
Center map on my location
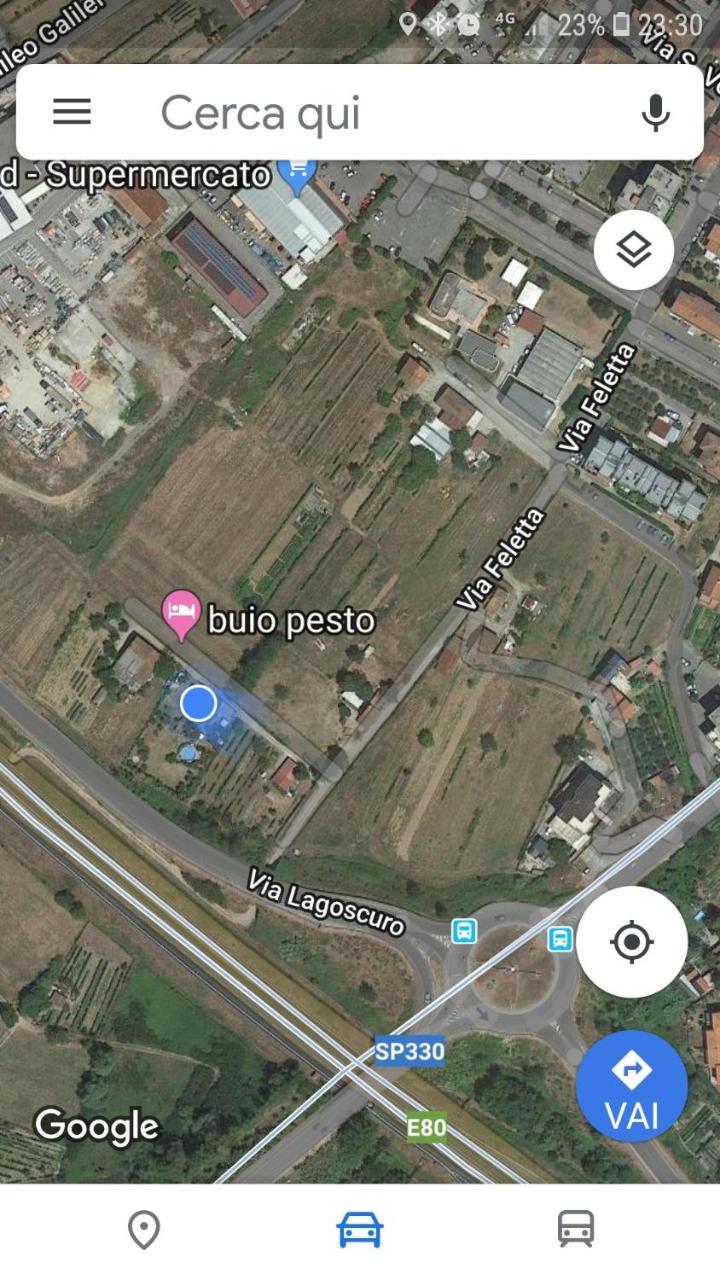(631, 941)
